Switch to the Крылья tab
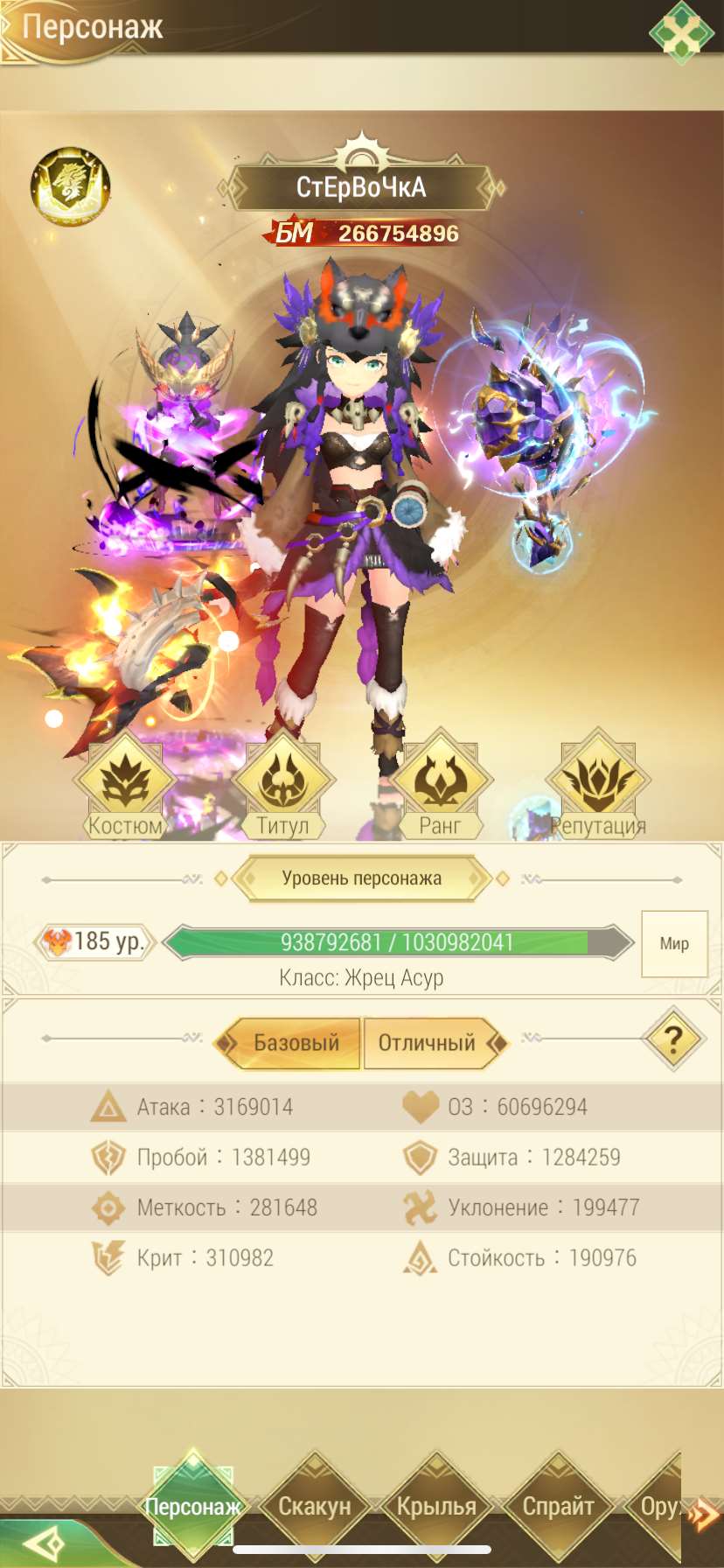Viewport: 724px width, 1568px height. point(436,1506)
